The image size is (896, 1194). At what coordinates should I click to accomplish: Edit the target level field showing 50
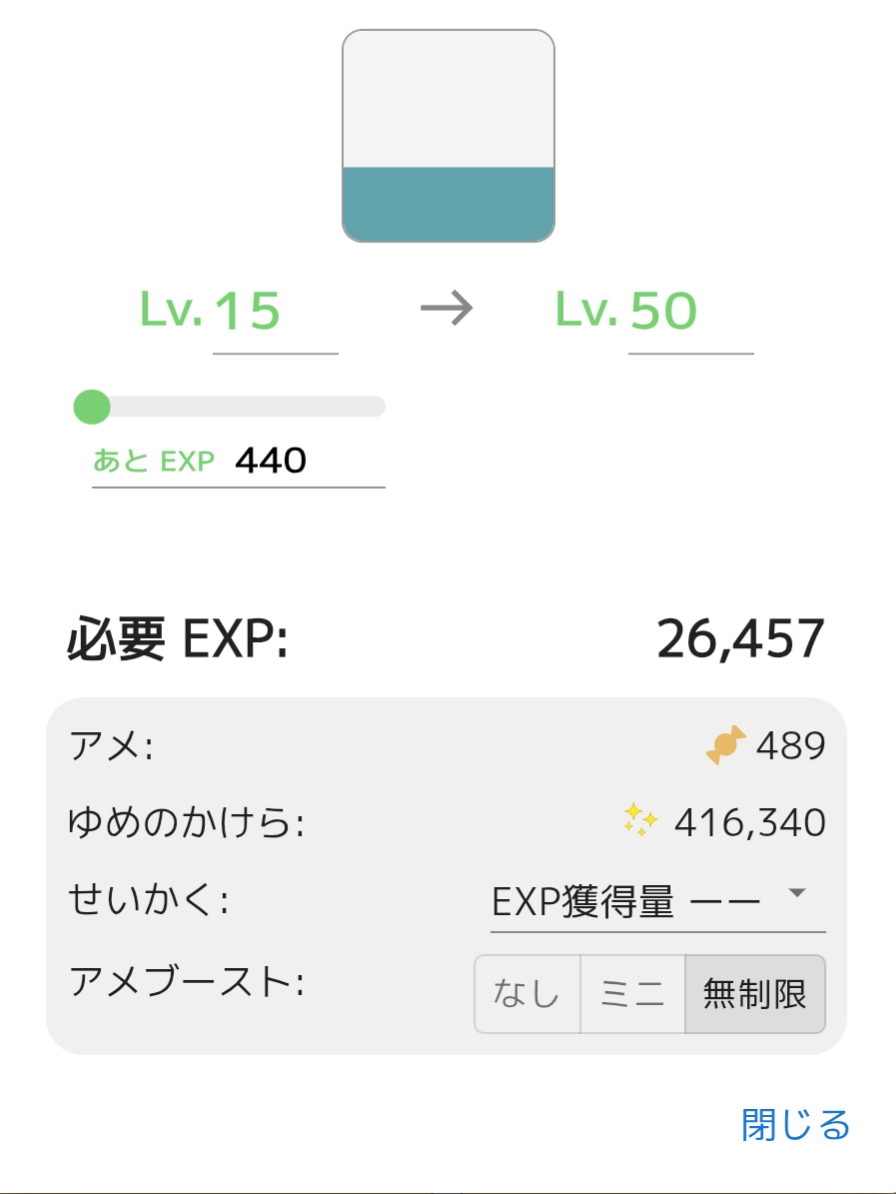(x=690, y=313)
